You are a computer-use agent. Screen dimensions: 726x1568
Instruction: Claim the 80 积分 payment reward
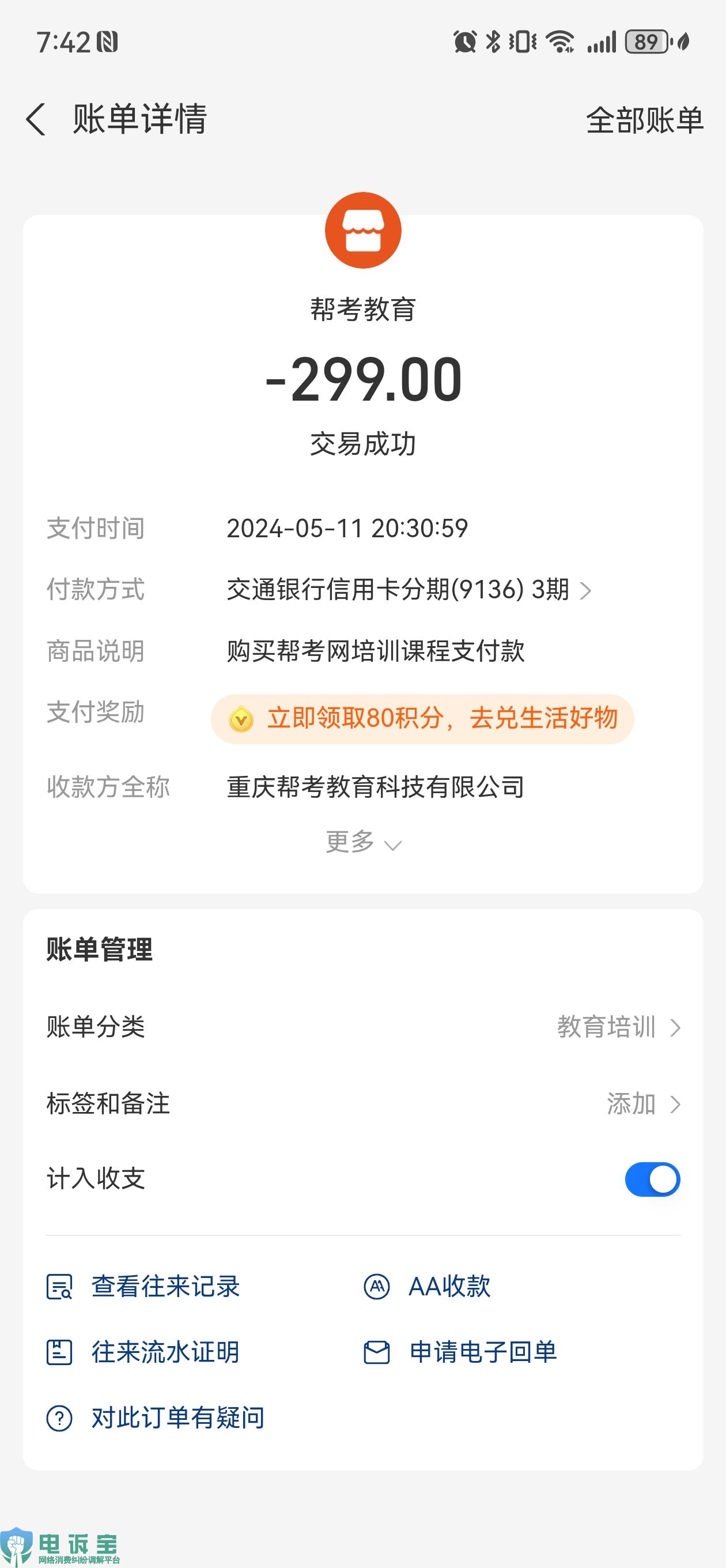point(422,718)
